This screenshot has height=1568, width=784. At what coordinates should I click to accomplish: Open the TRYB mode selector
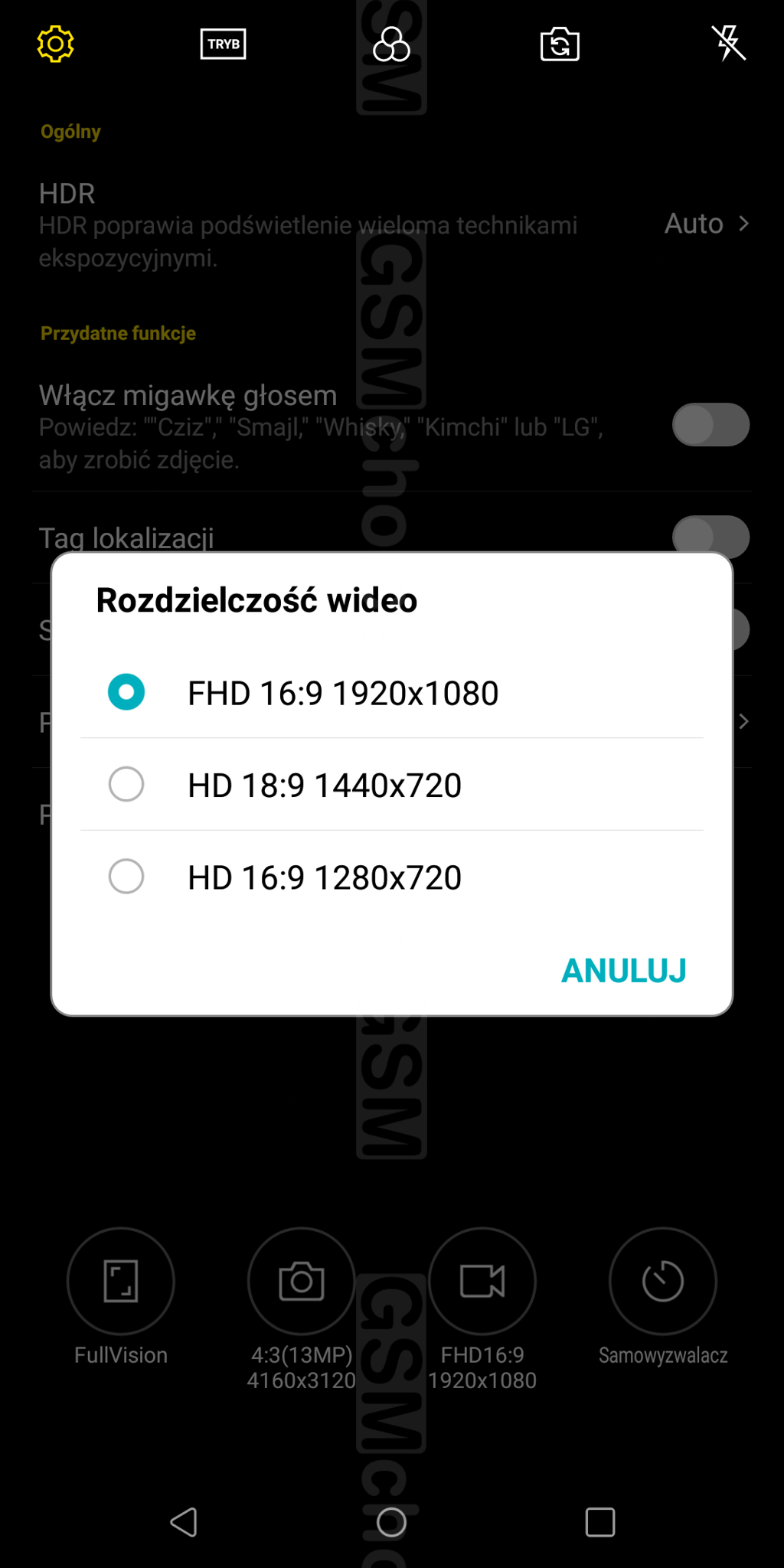tap(223, 44)
